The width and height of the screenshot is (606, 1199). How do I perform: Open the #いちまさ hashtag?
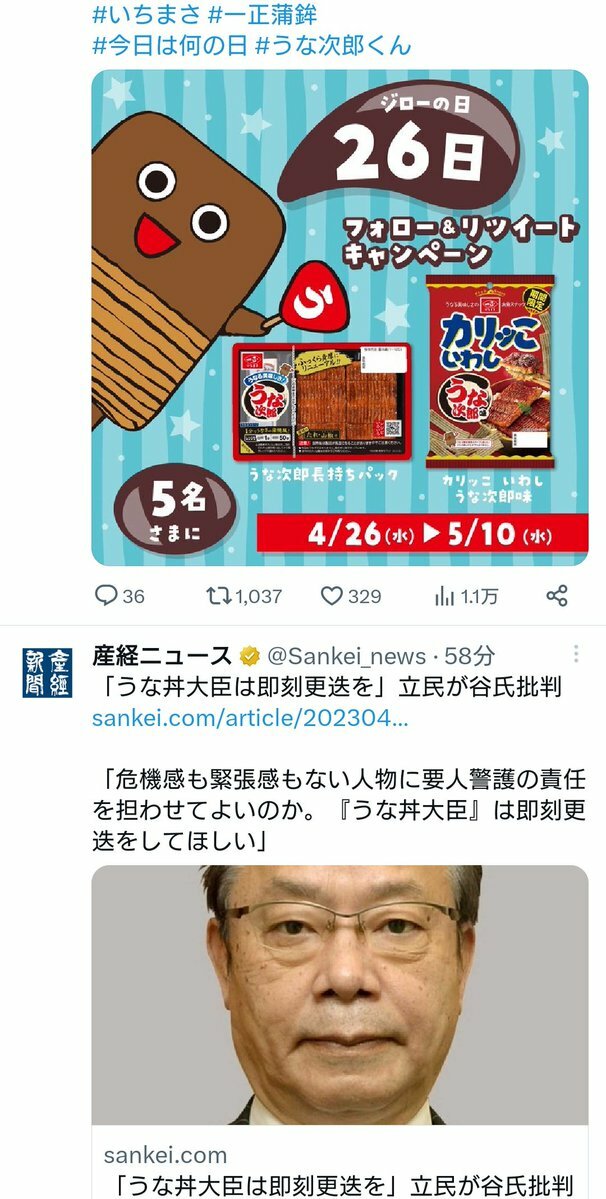click(140, 15)
